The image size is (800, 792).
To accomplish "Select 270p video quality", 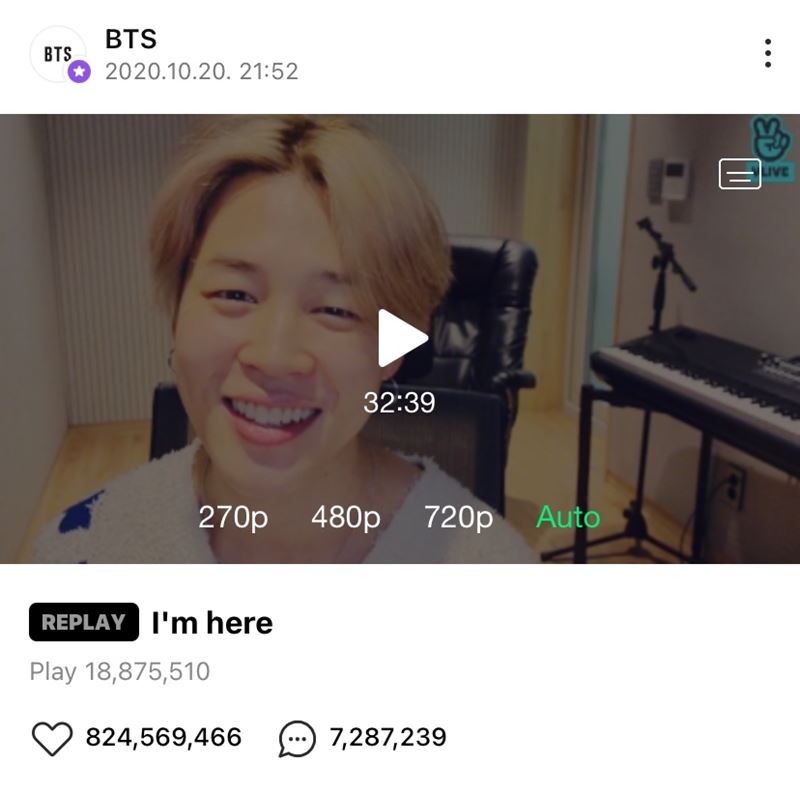I will click(x=233, y=517).
